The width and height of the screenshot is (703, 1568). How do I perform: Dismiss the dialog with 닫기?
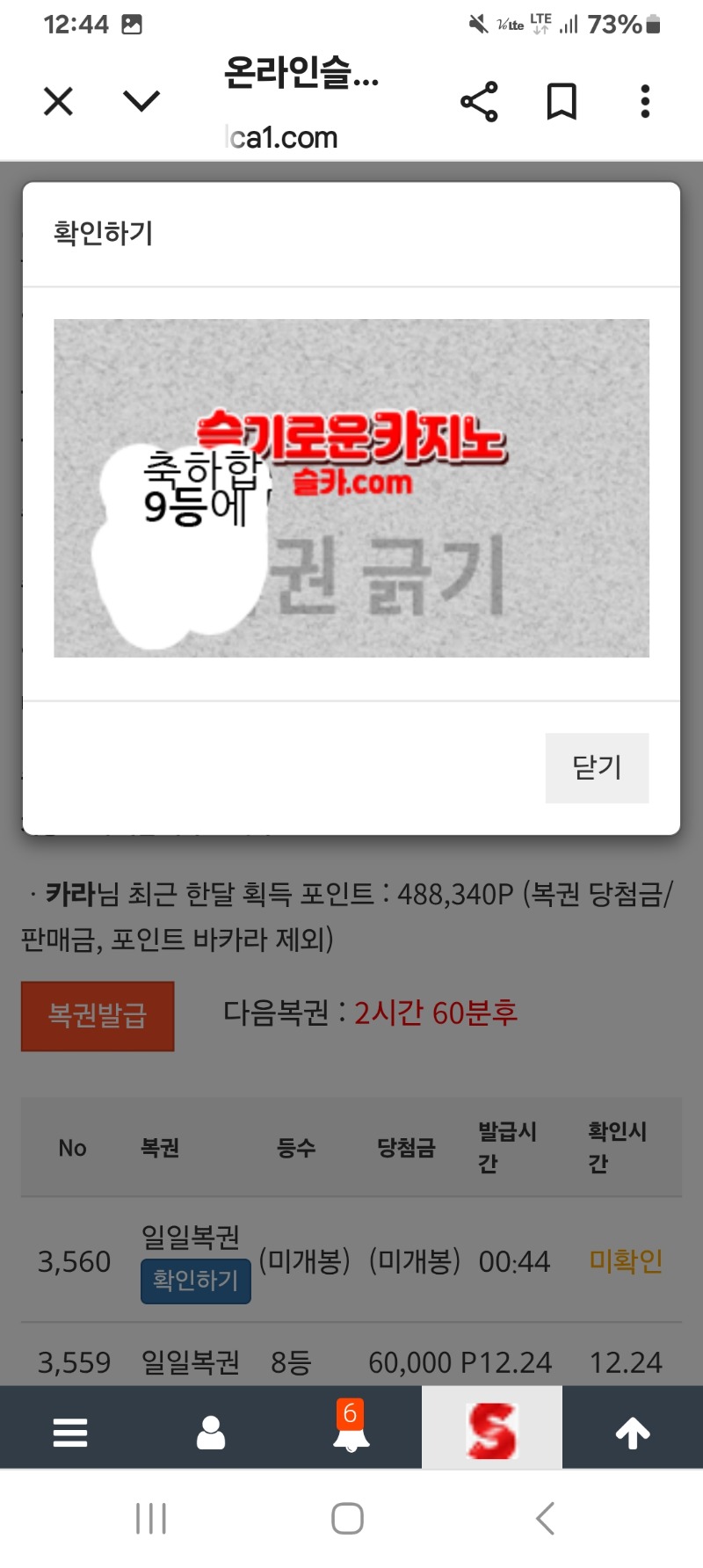point(597,767)
